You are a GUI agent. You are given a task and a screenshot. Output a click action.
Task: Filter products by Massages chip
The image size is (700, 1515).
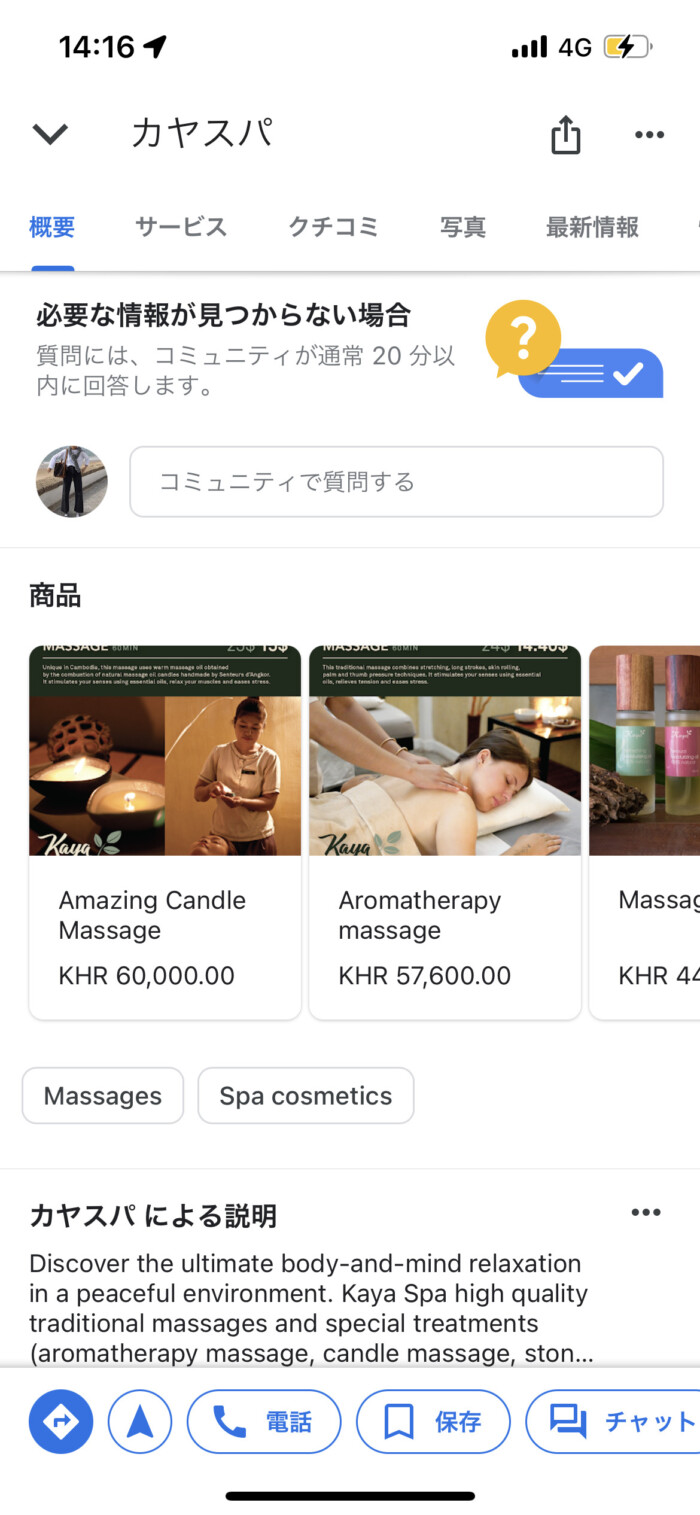click(103, 1096)
